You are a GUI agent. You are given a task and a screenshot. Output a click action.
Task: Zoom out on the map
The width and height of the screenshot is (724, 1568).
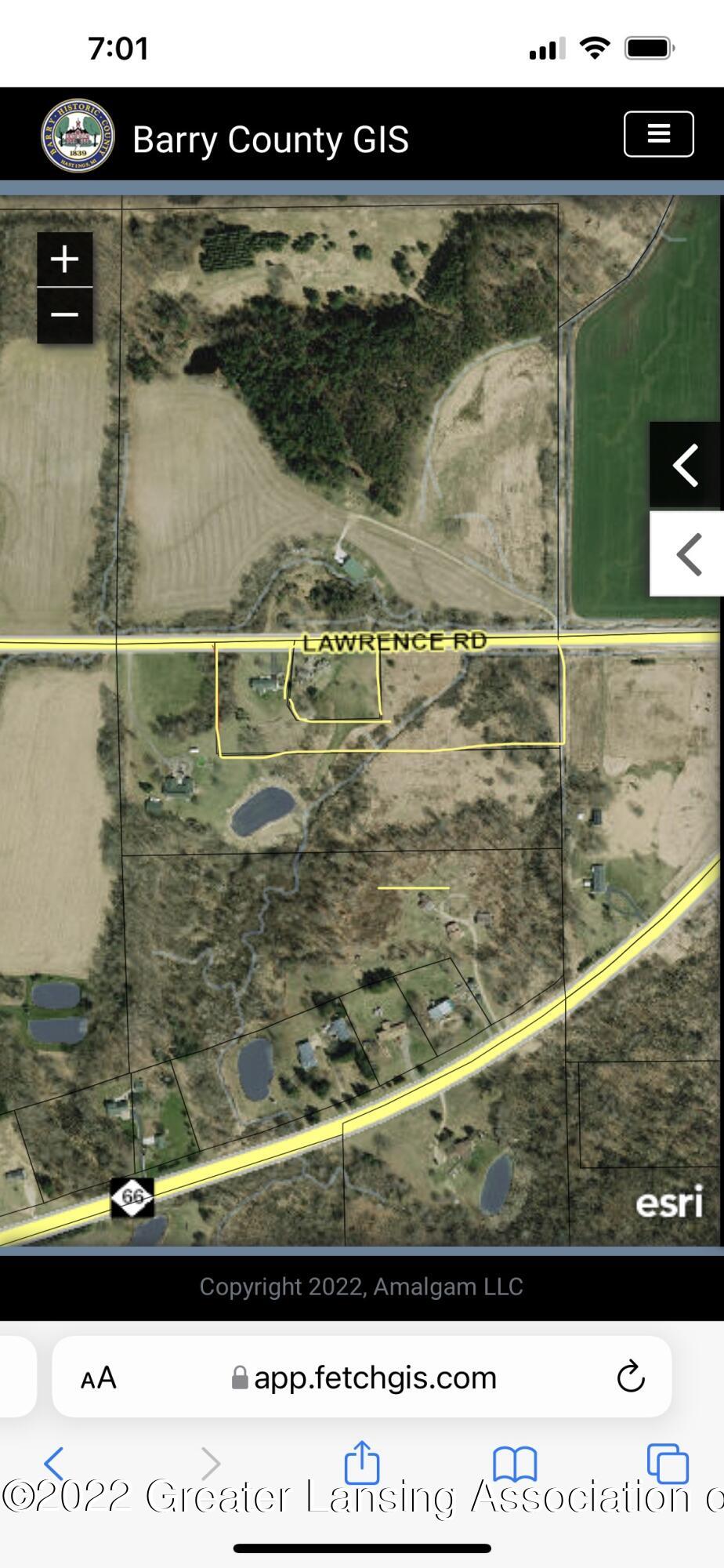pyautogui.click(x=65, y=315)
